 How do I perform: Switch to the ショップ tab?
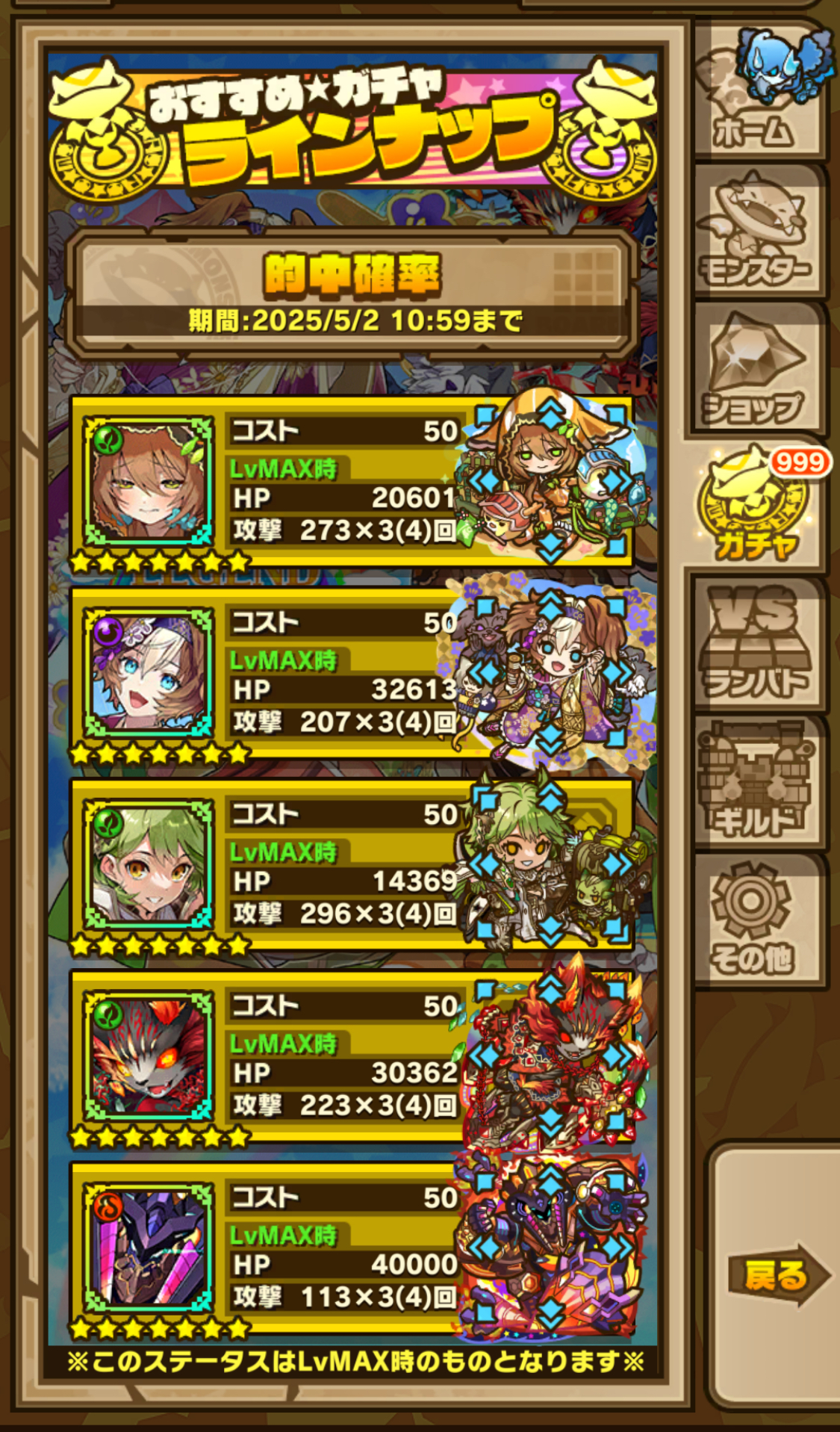[758, 369]
